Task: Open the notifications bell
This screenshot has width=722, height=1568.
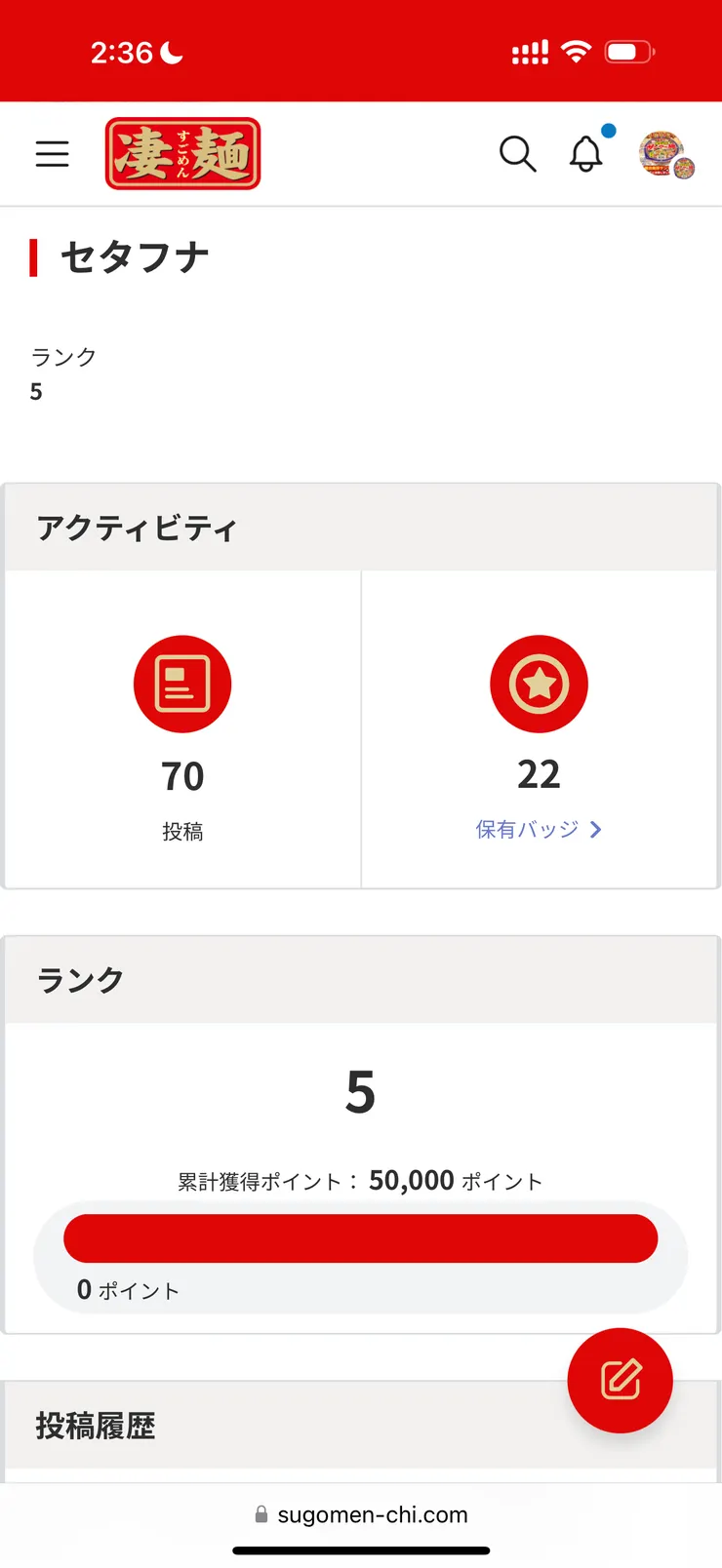Action: pos(586,154)
